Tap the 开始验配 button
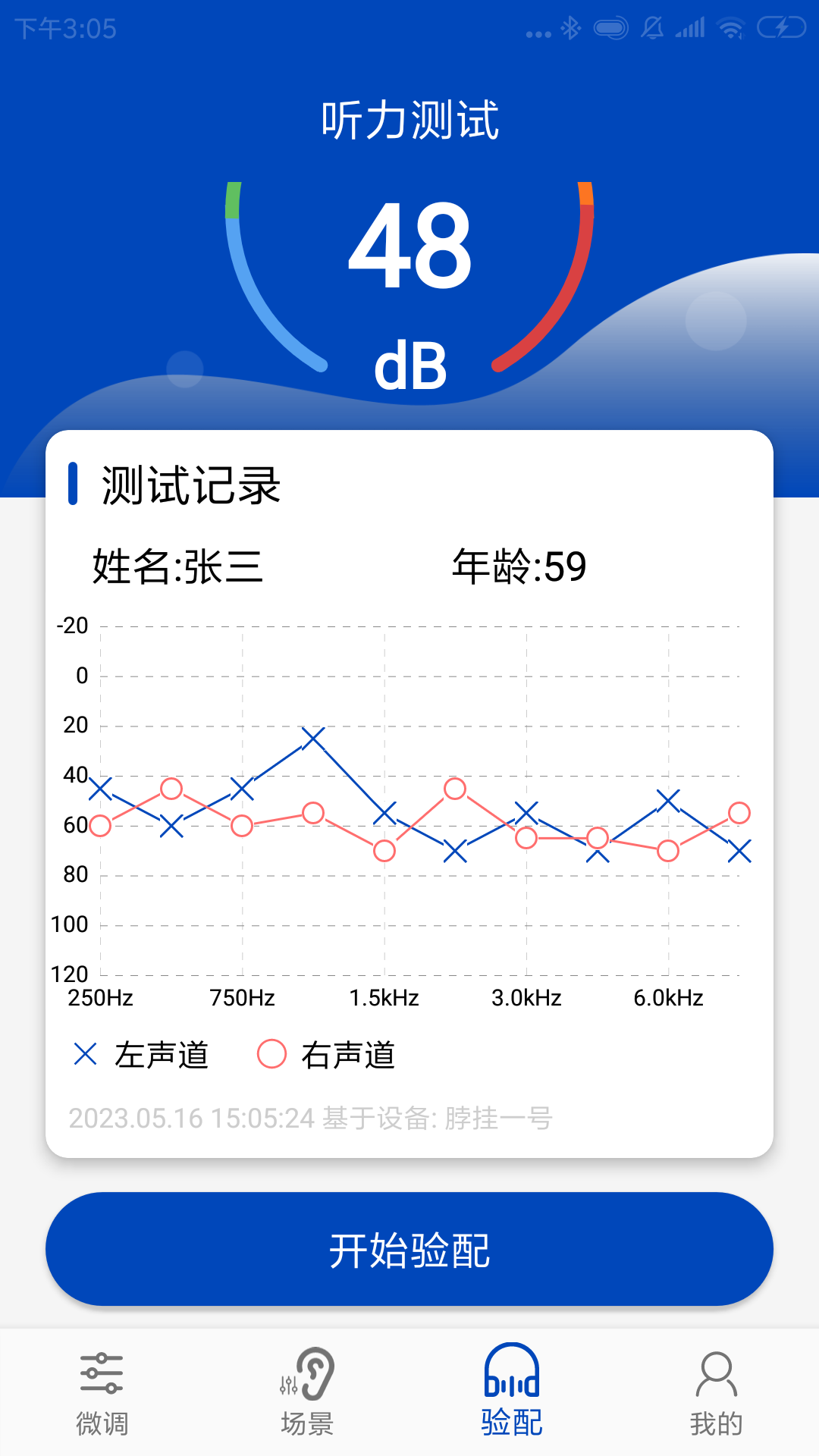The width and height of the screenshot is (819, 1456). (x=409, y=1250)
